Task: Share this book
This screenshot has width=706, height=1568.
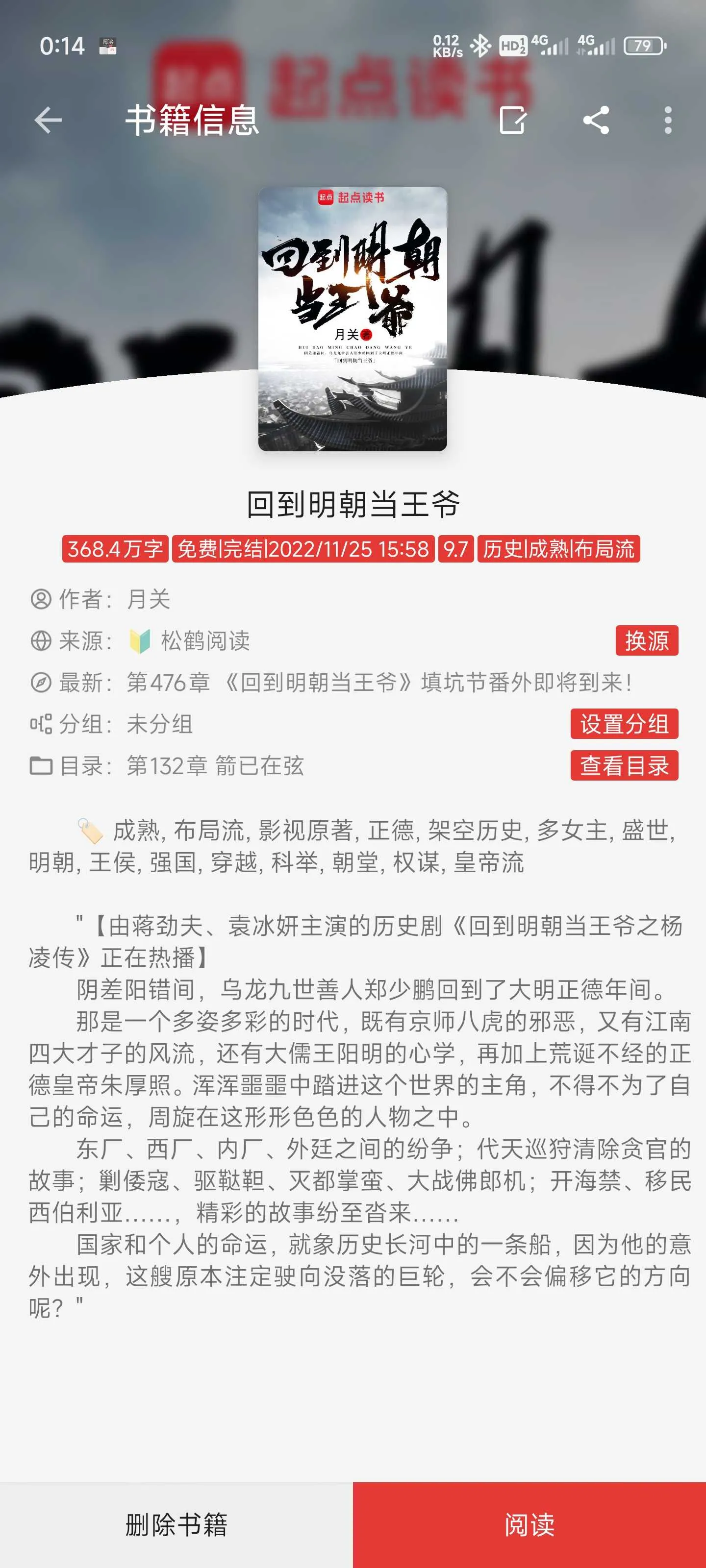Action: pos(596,120)
